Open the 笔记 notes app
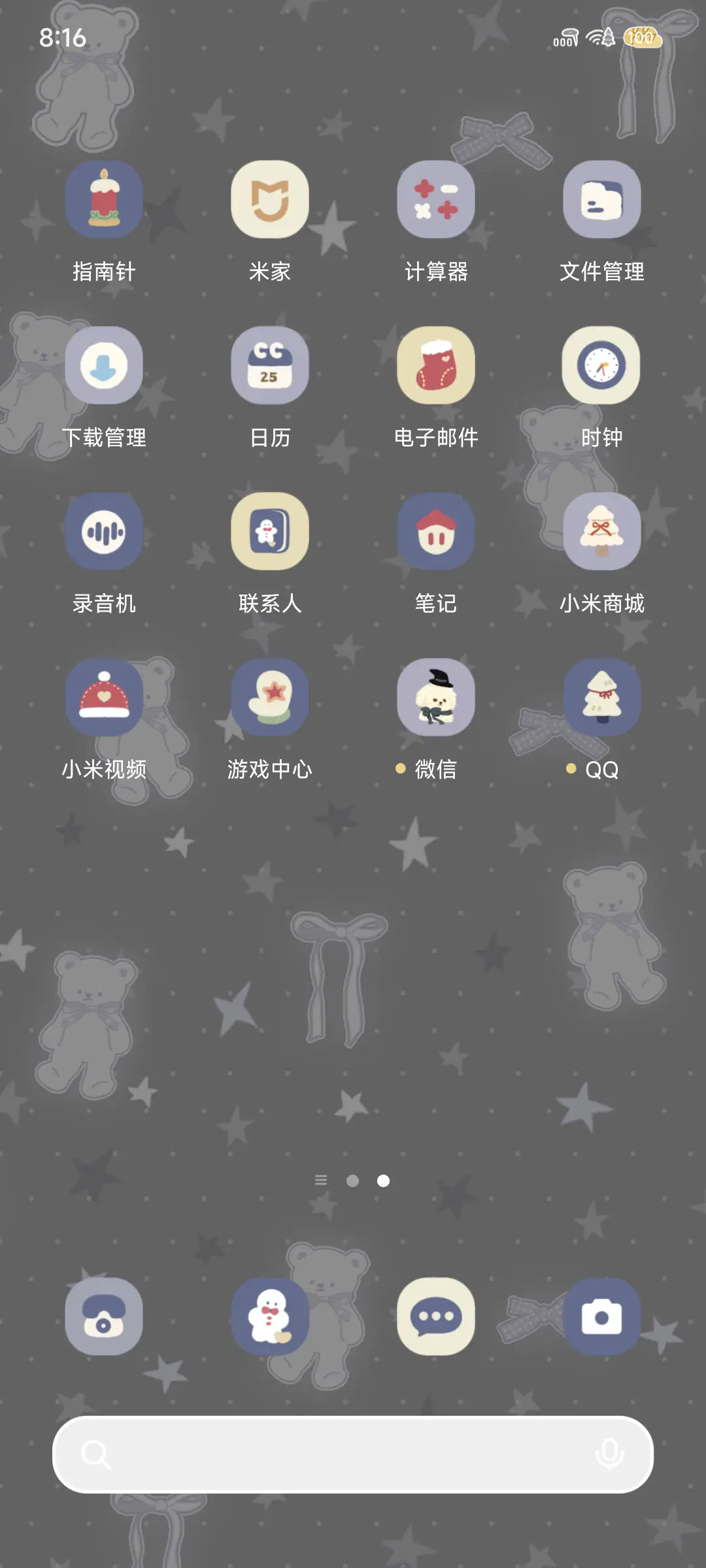The width and height of the screenshot is (706, 1568). (x=436, y=531)
